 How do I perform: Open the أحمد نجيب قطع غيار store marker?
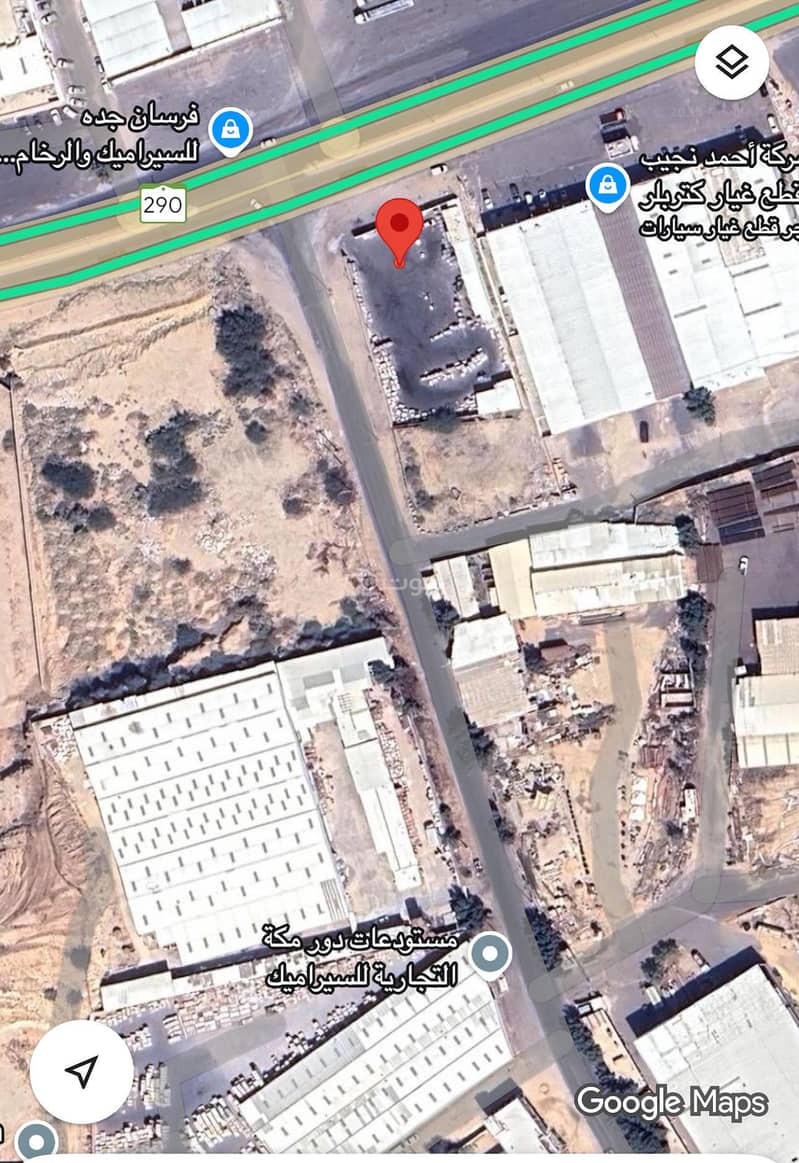click(606, 186)
